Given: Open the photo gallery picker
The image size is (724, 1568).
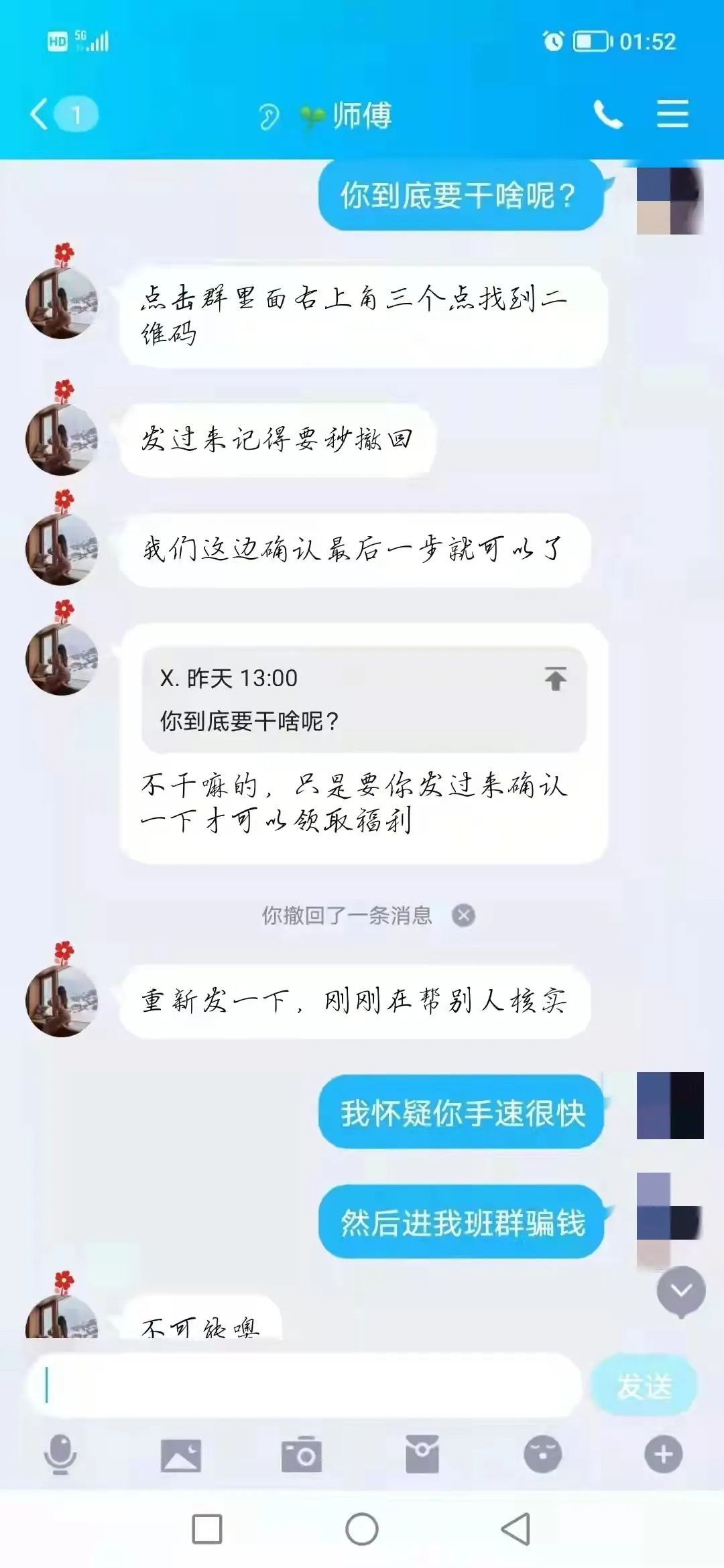Looking at the screenshot, I should point(181,1455).
